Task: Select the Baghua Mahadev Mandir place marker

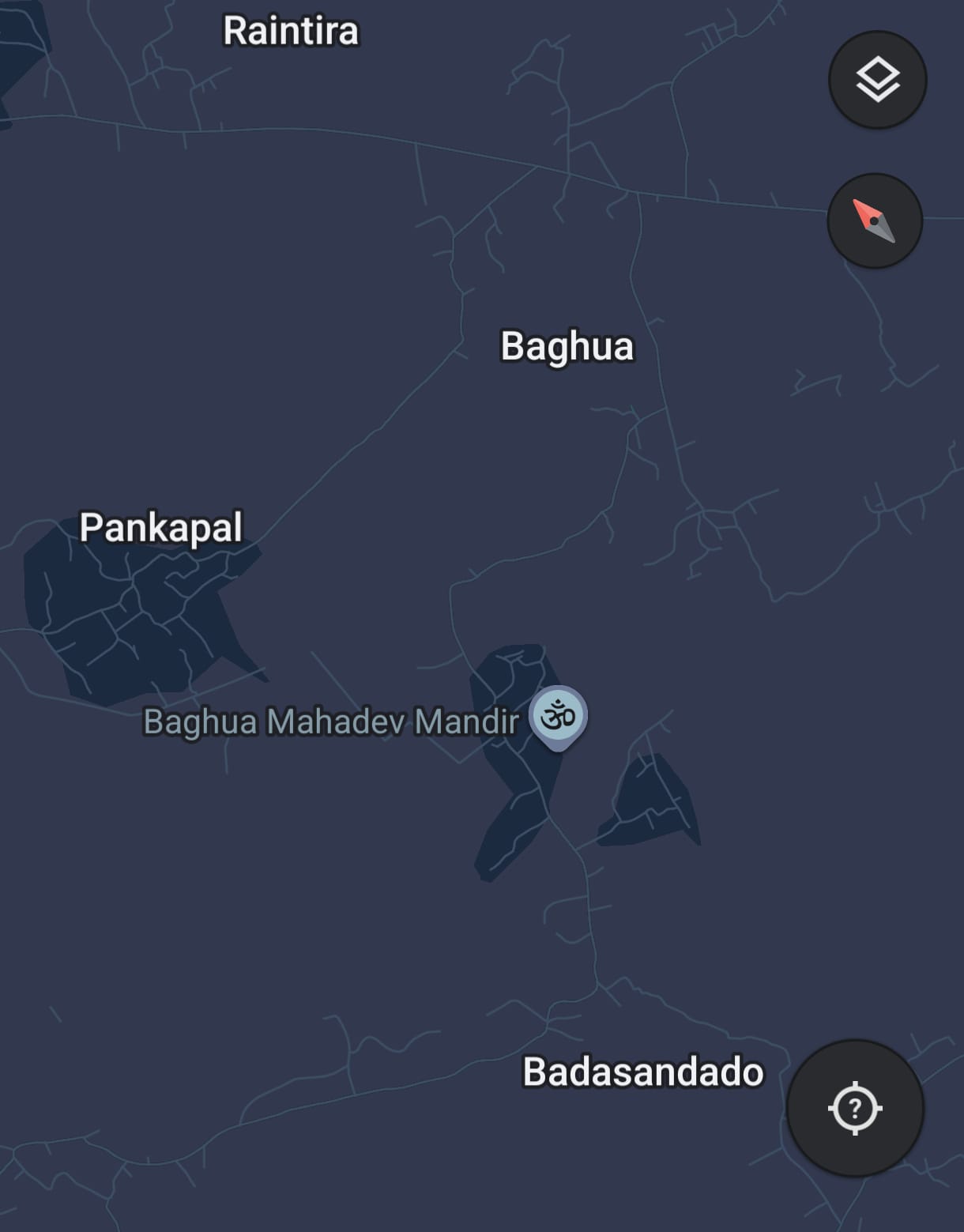Action: 558,716
